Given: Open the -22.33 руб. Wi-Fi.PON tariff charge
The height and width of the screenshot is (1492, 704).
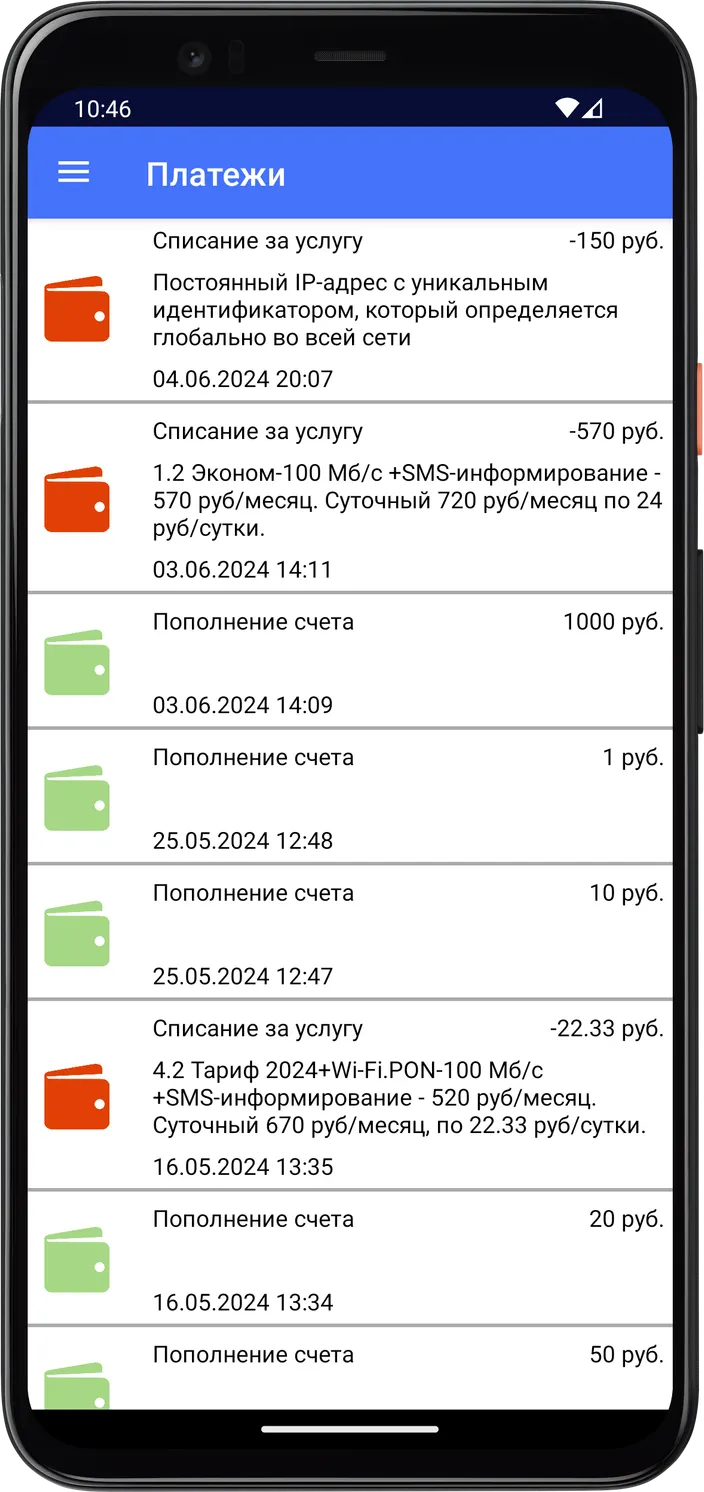Looking at the screenshot, I should click(350, 1095).
